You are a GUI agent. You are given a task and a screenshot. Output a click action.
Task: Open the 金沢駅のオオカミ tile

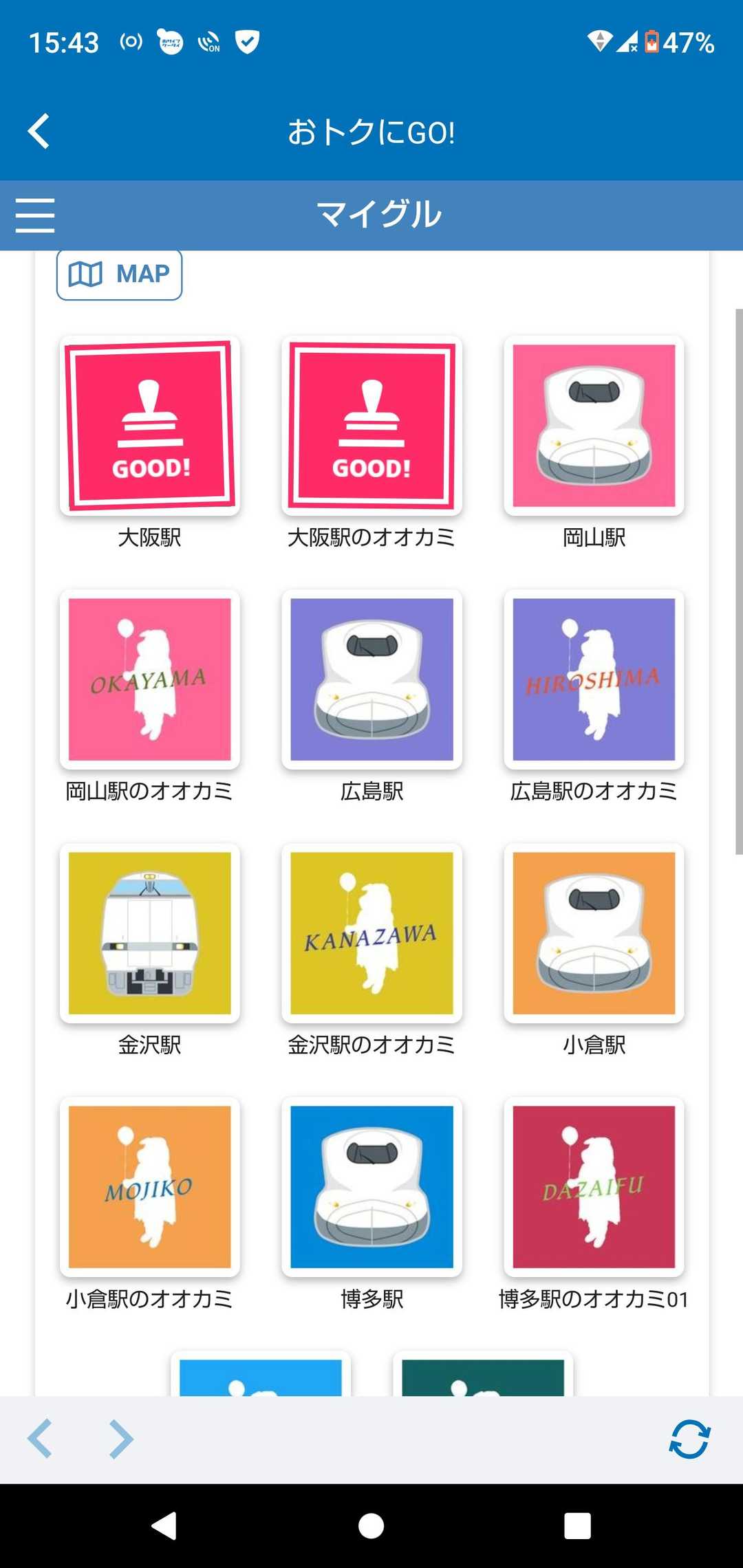point(371,933)
